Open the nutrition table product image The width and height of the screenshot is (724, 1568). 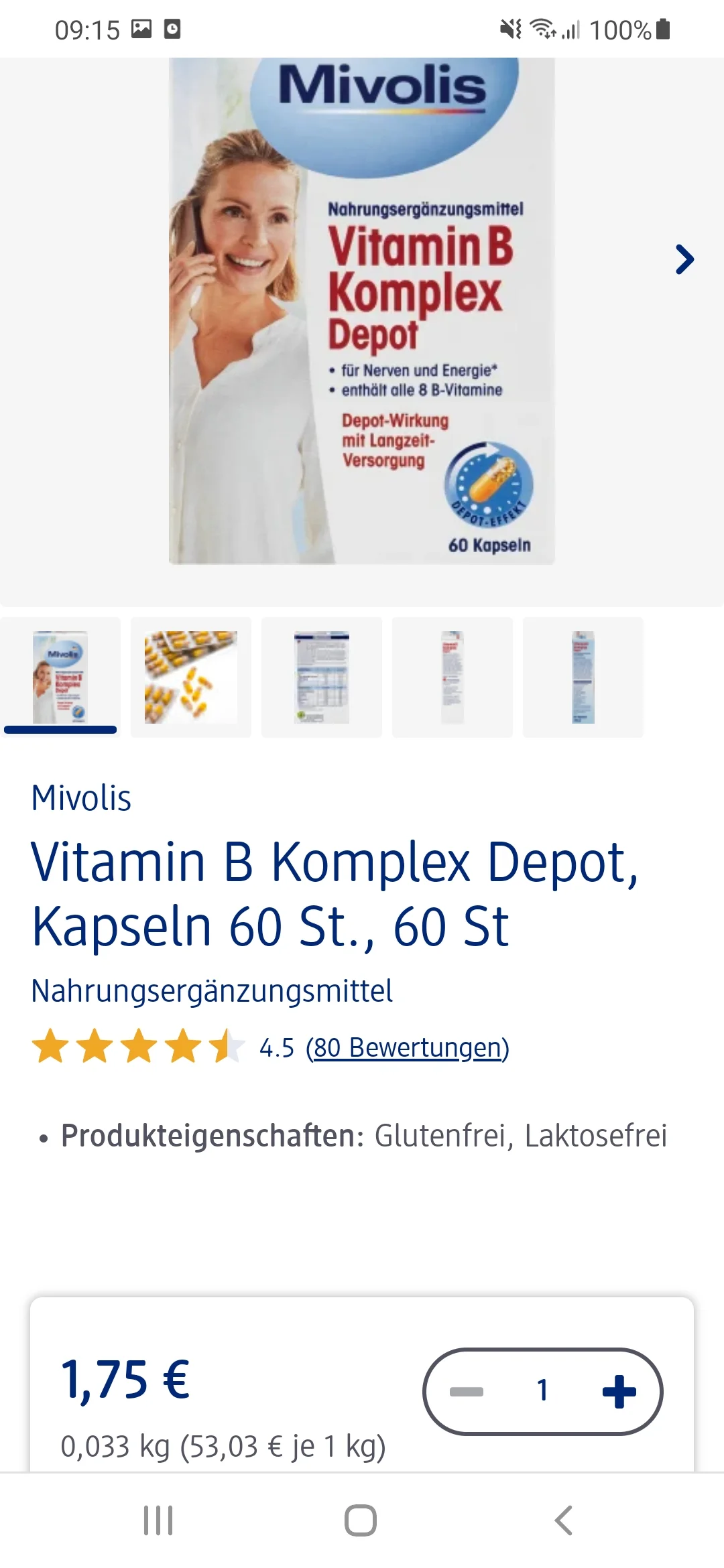click(x=321, y=676)
